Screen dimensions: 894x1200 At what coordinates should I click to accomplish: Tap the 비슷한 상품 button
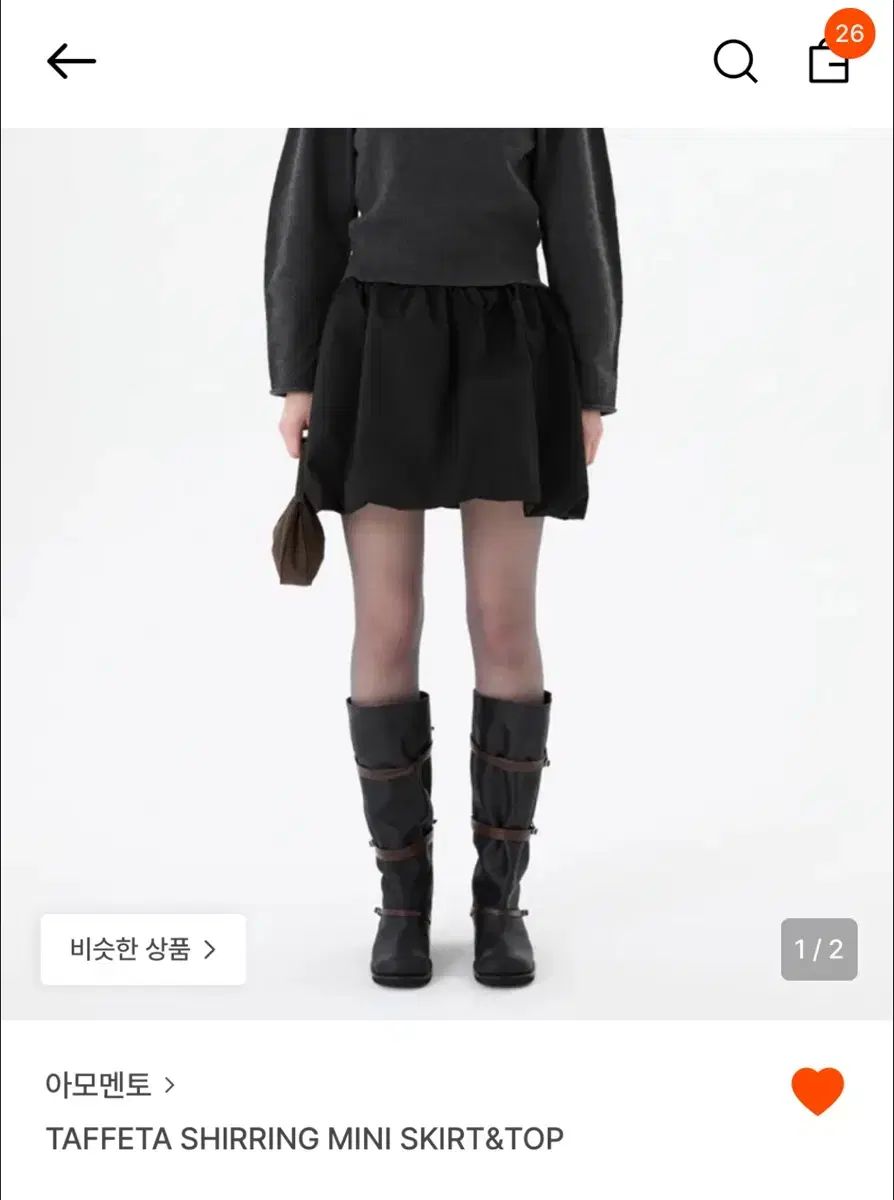(143, 949)
